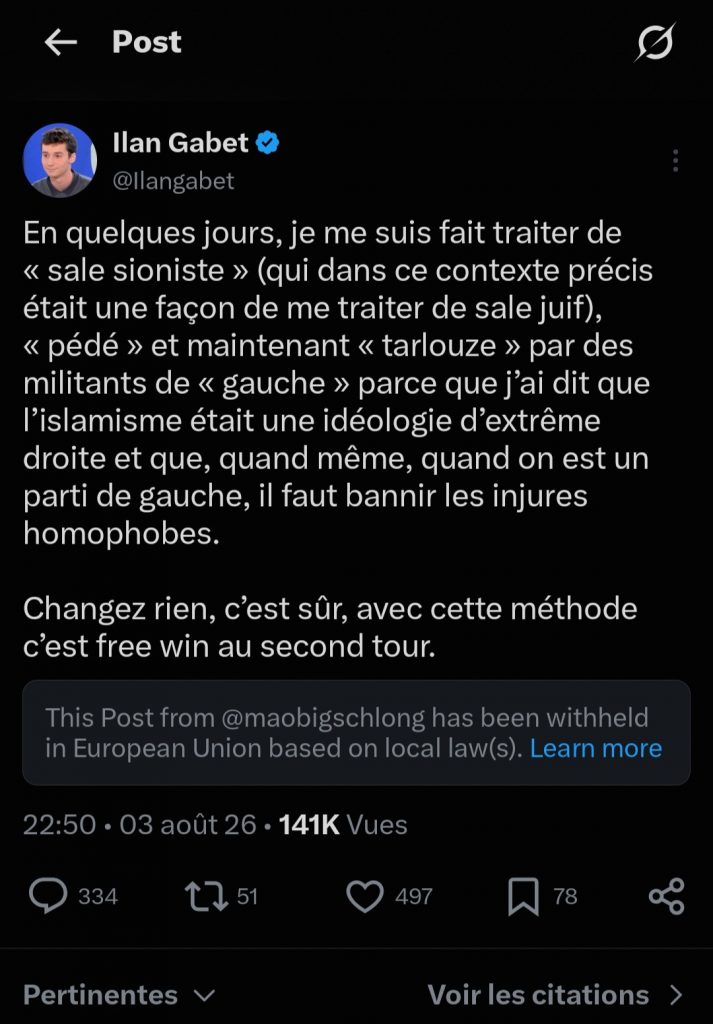
Task: Bookmark this post
Action: (x=524, y=896)
